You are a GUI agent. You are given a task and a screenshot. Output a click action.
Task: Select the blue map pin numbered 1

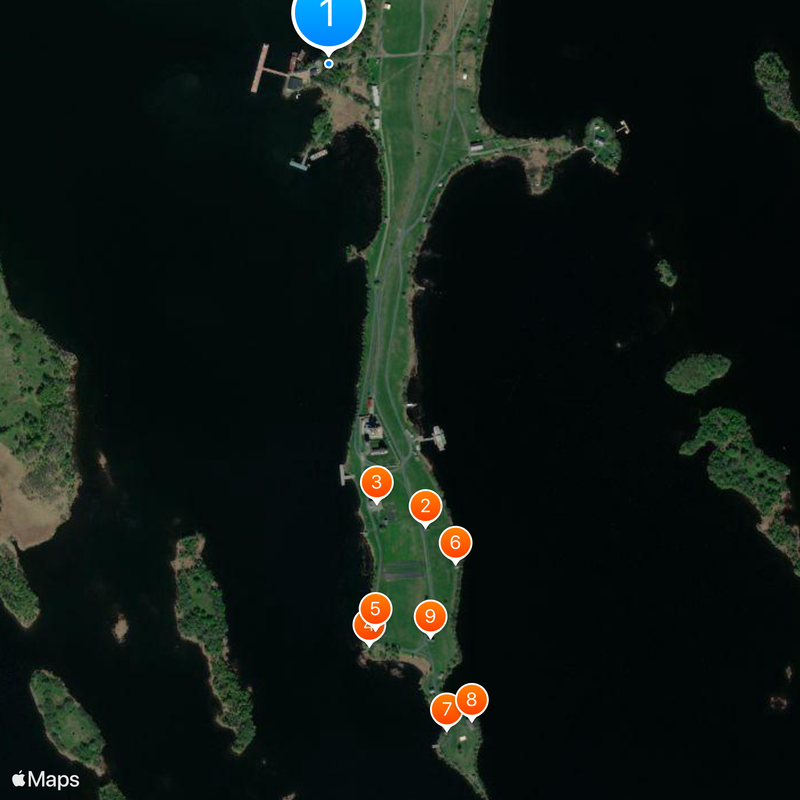click(x=327, y=16)
